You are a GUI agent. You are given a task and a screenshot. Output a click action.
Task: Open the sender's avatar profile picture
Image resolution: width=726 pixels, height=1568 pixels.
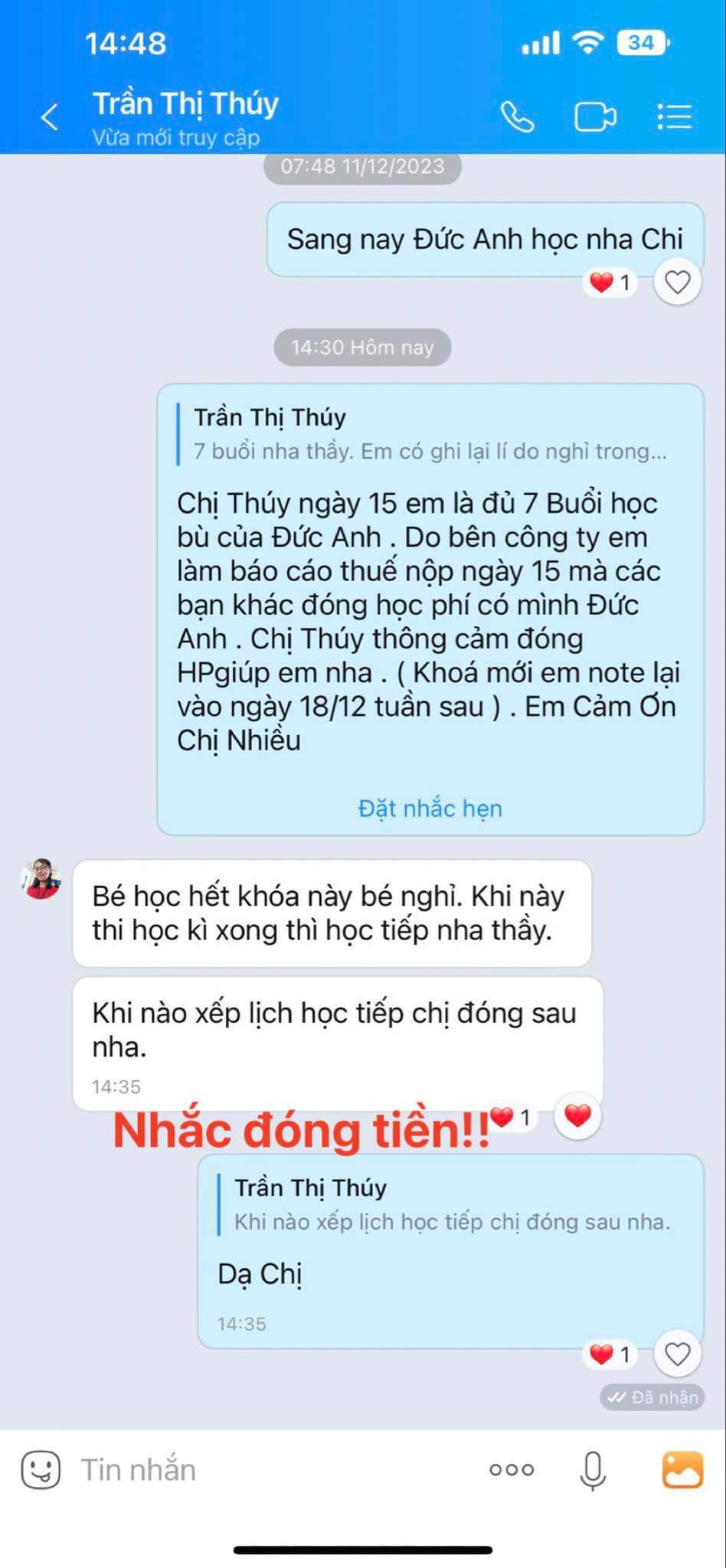click(x=41, y=878)
